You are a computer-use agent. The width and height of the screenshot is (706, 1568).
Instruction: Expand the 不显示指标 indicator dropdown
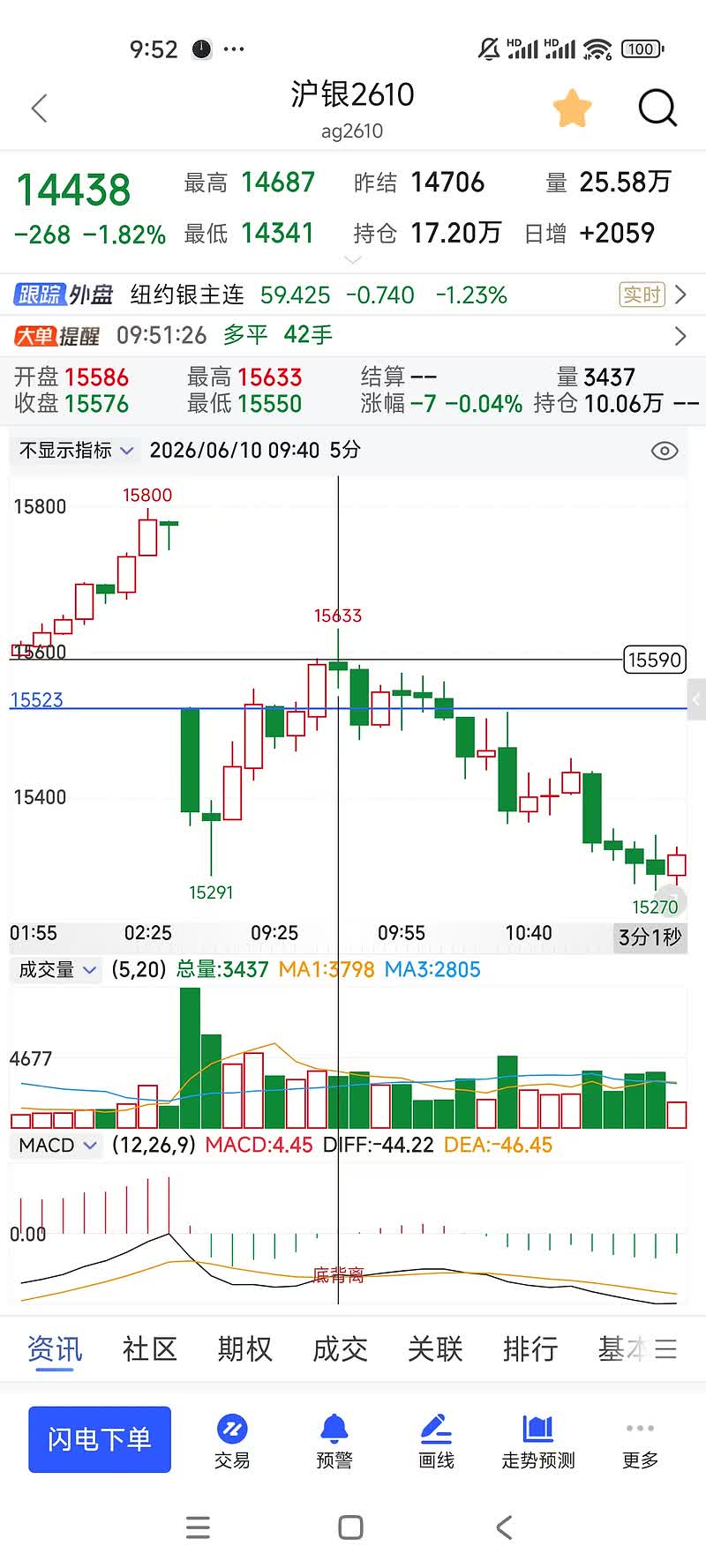coord(76,451)
